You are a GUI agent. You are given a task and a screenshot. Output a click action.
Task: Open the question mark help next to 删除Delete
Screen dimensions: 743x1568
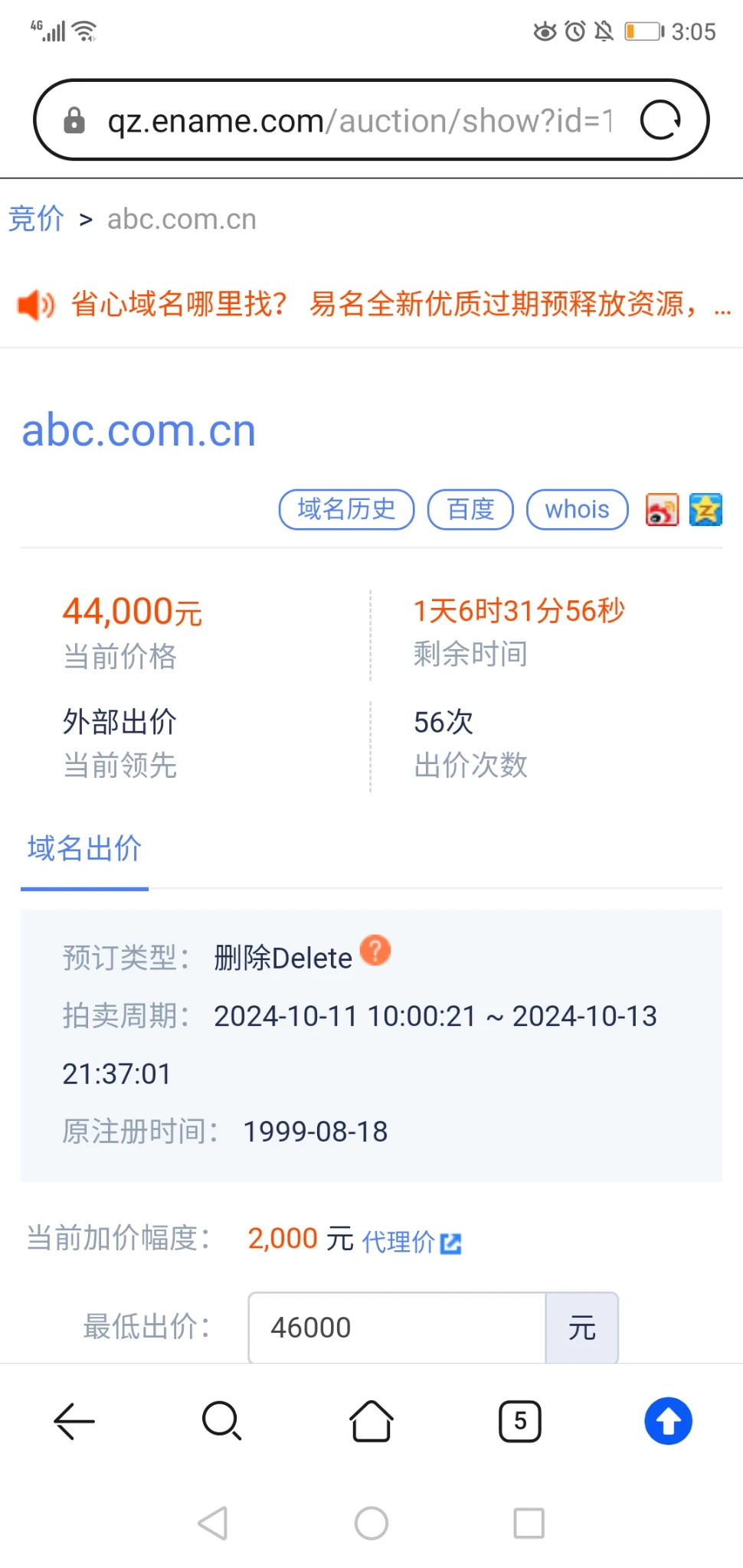[375, 950]
